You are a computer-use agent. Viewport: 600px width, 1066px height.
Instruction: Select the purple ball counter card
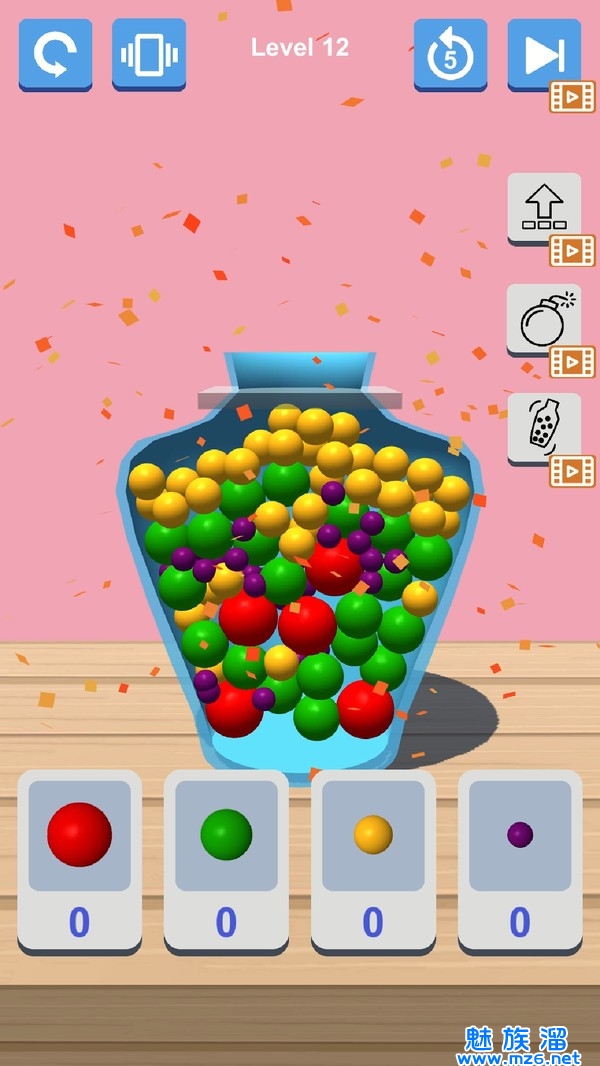(520, 860)
